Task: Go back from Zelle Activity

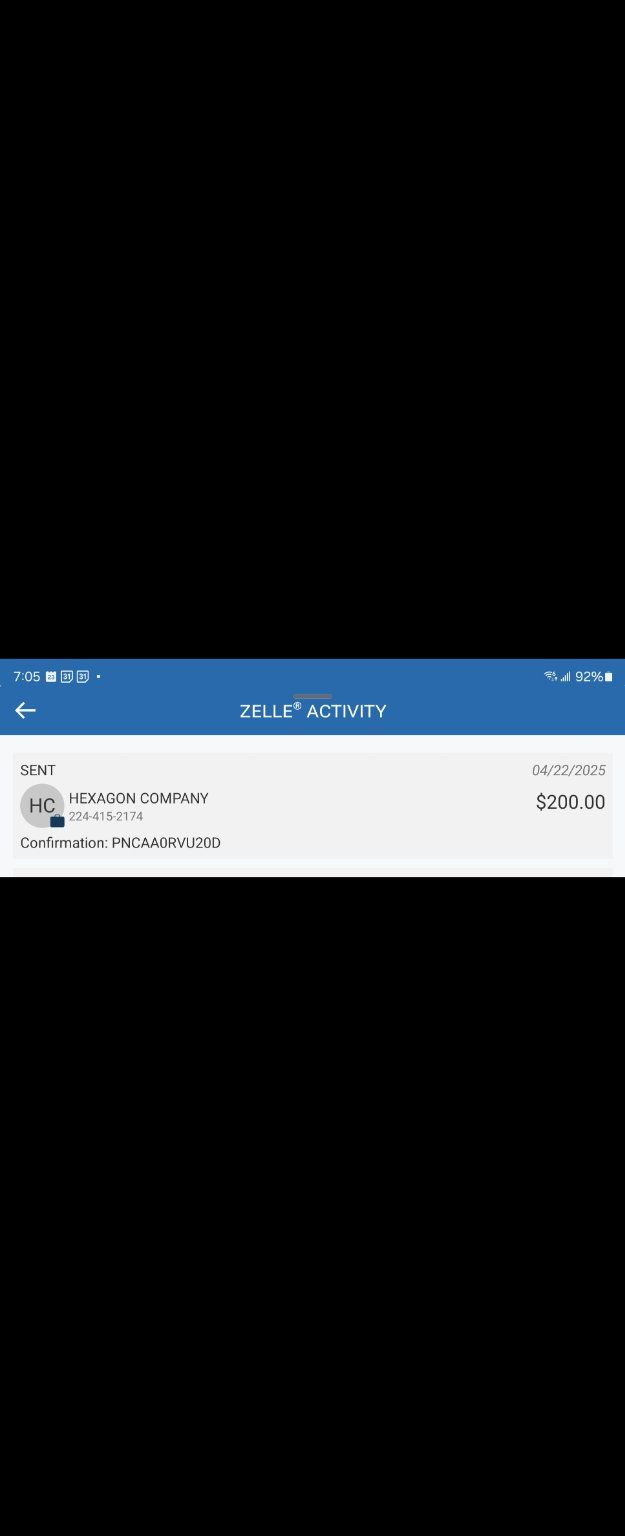Action: pos(25,710)
